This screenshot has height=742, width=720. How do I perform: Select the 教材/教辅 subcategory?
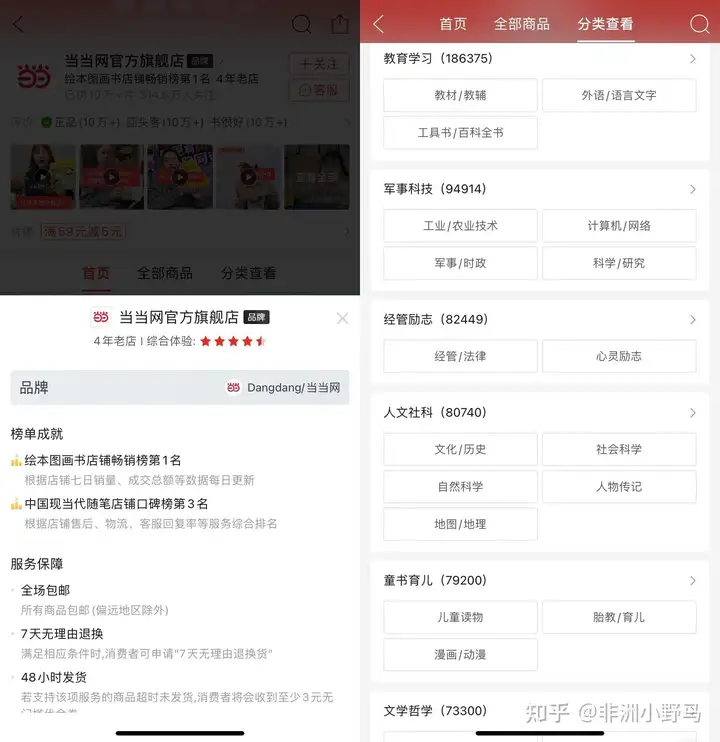coord(460,96)
